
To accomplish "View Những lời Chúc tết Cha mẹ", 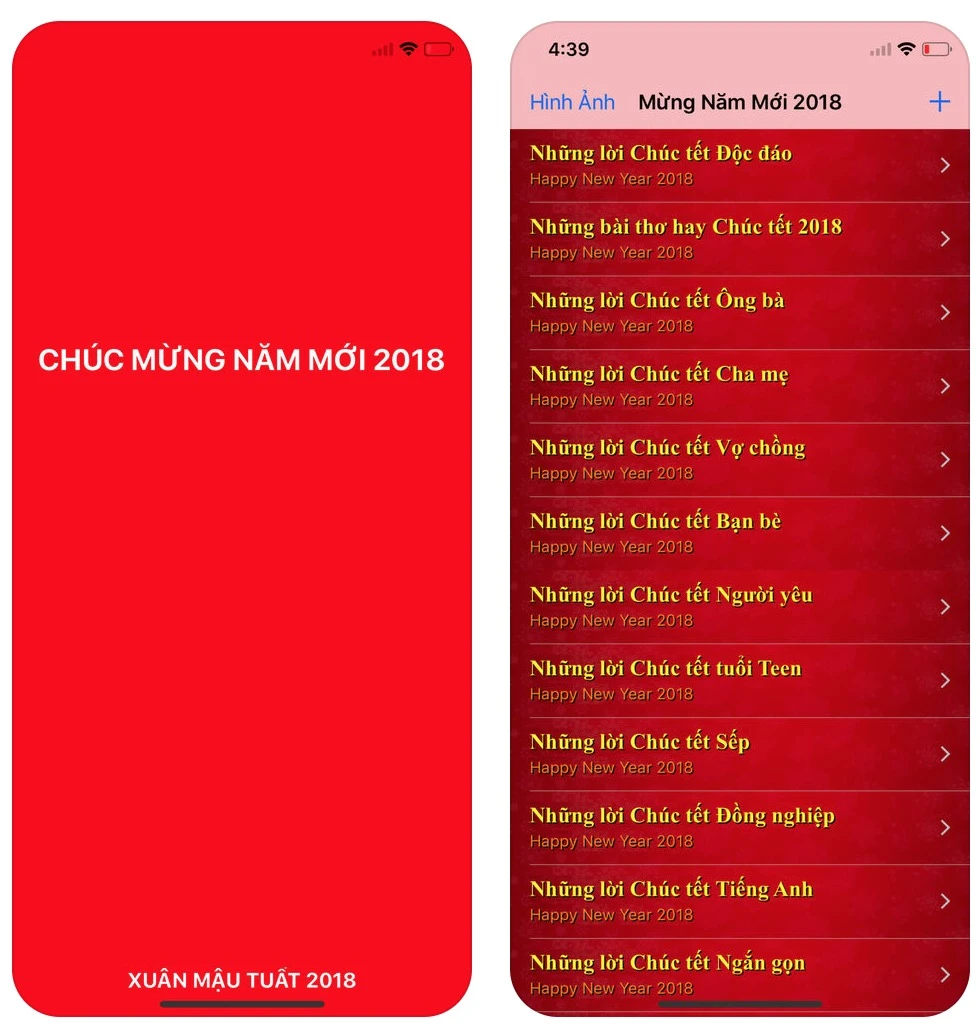I will [x=740, y=386].
